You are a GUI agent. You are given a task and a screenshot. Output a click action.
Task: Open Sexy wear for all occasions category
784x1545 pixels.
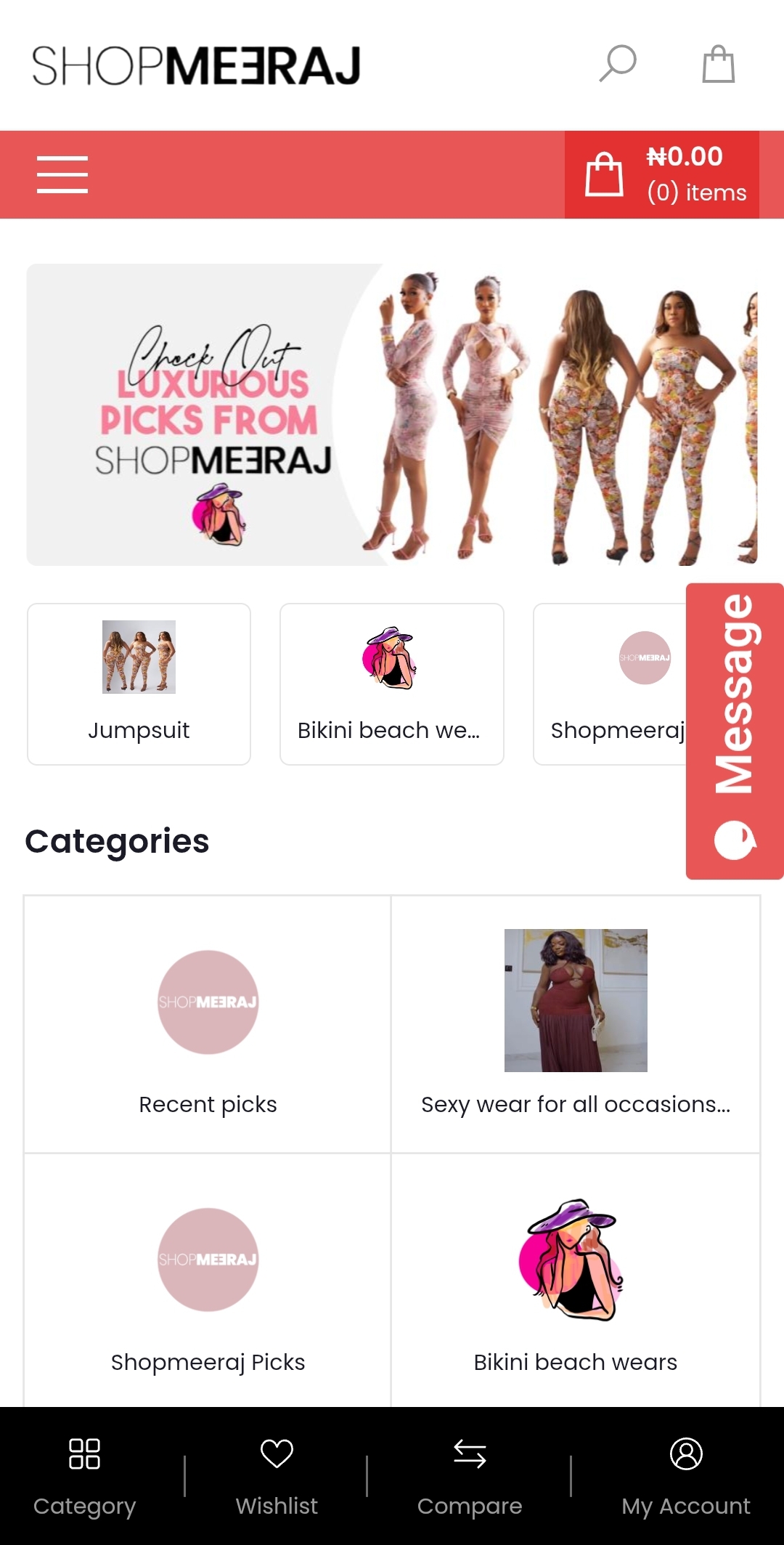click(576, 1024)
